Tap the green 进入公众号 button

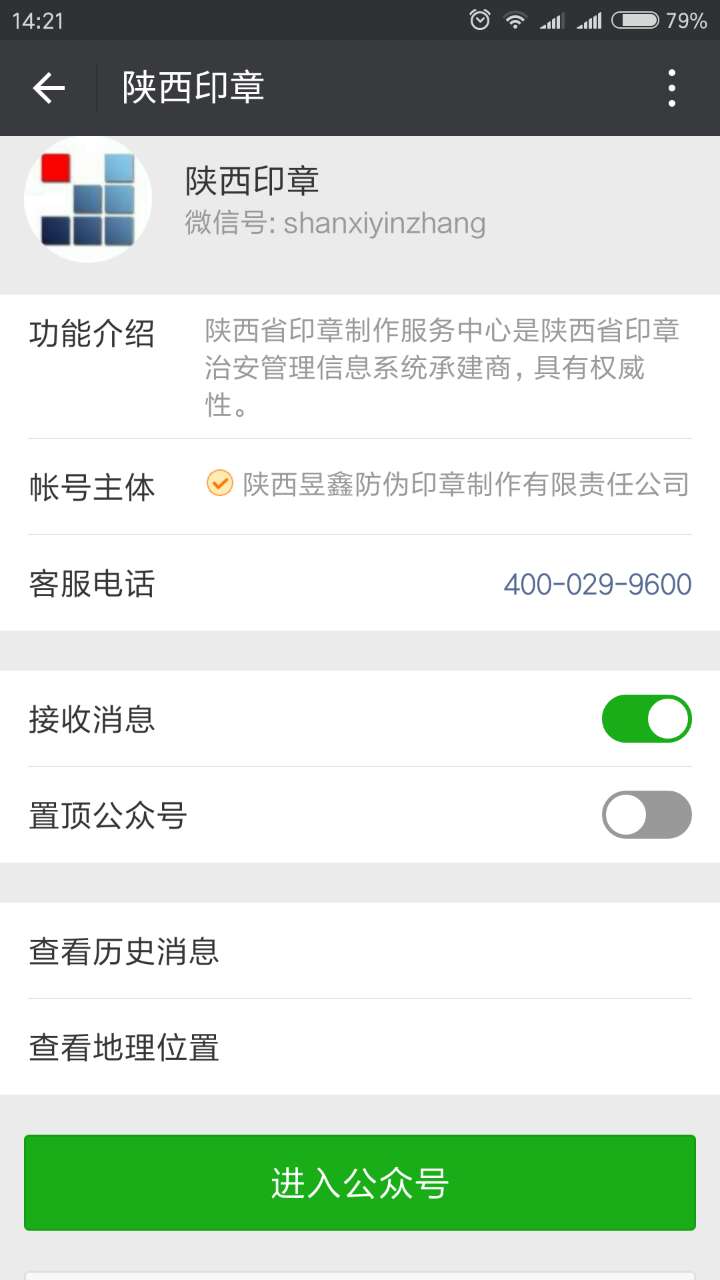pos(360,1183)
